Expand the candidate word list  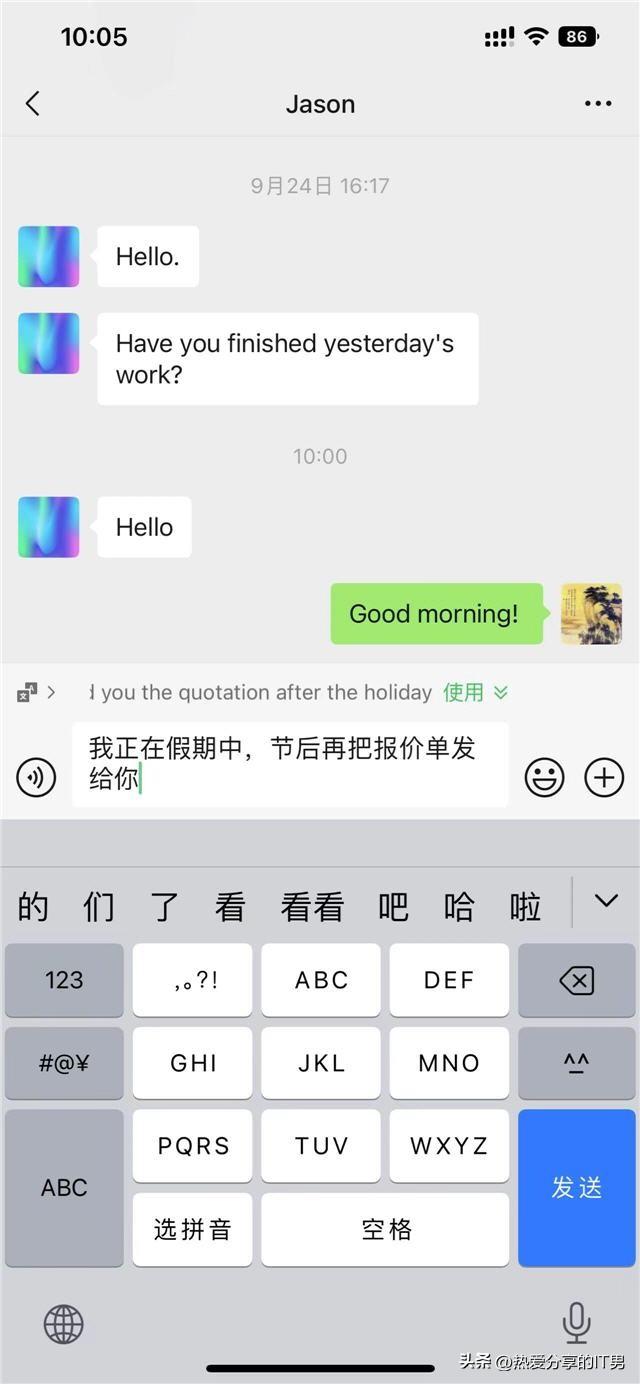[x=606, y=901]
